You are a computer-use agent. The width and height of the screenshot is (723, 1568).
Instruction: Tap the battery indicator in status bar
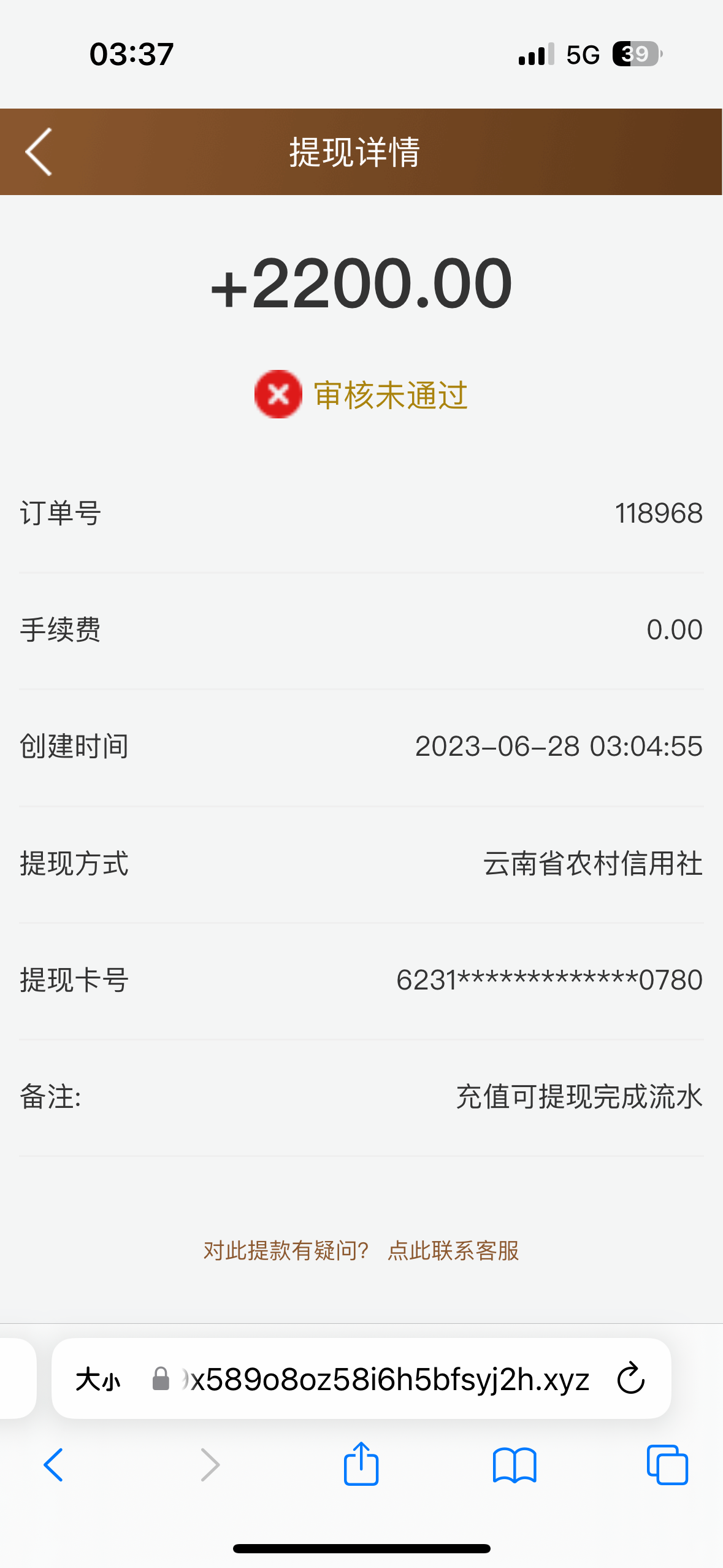click(636, 55)
